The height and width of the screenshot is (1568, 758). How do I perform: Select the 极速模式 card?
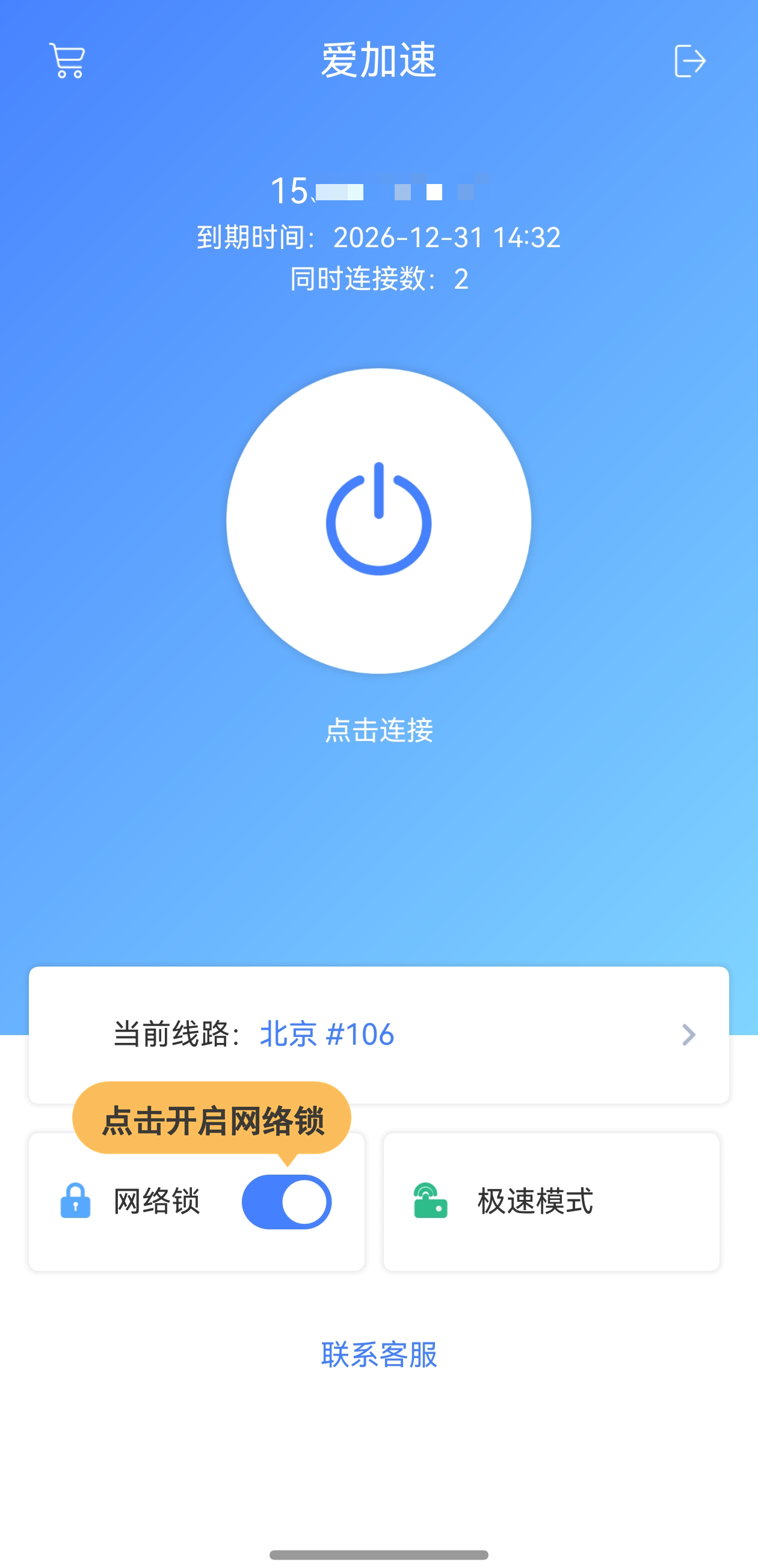(551, 1202)
